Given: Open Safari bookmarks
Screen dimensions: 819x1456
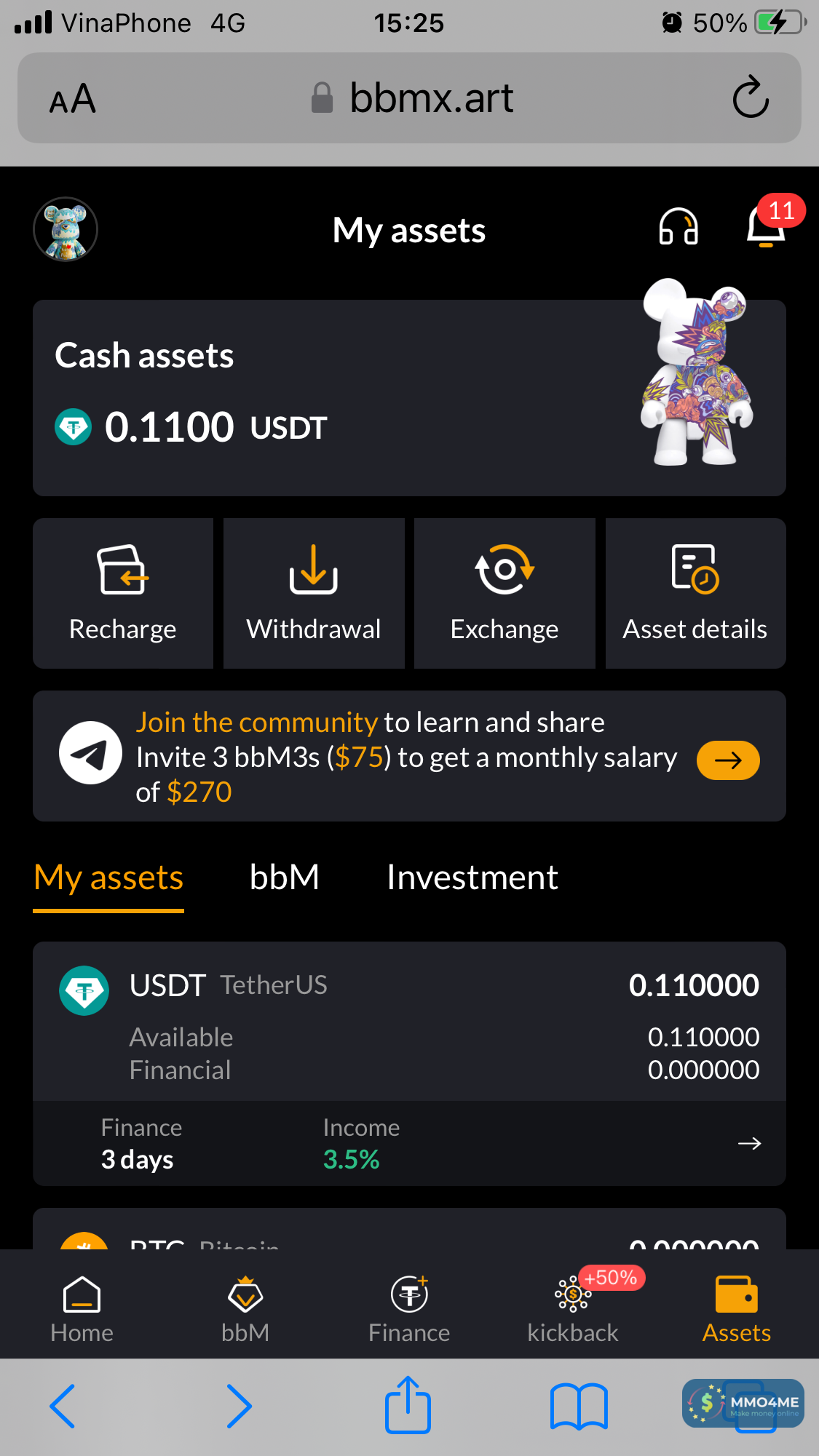Looking at the screenshot, I should [579, 1405].
